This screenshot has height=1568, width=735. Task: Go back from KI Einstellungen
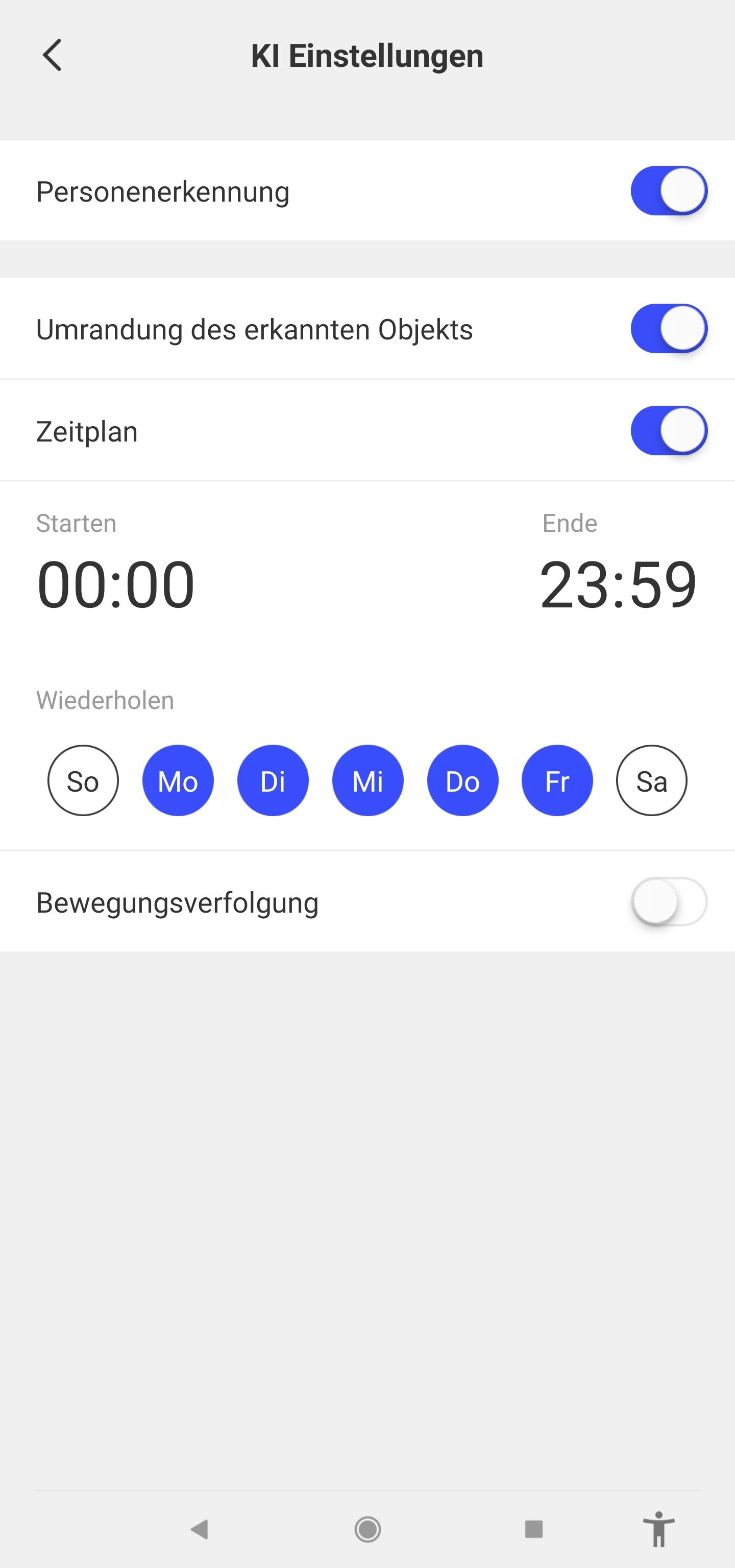click(53, 56)
